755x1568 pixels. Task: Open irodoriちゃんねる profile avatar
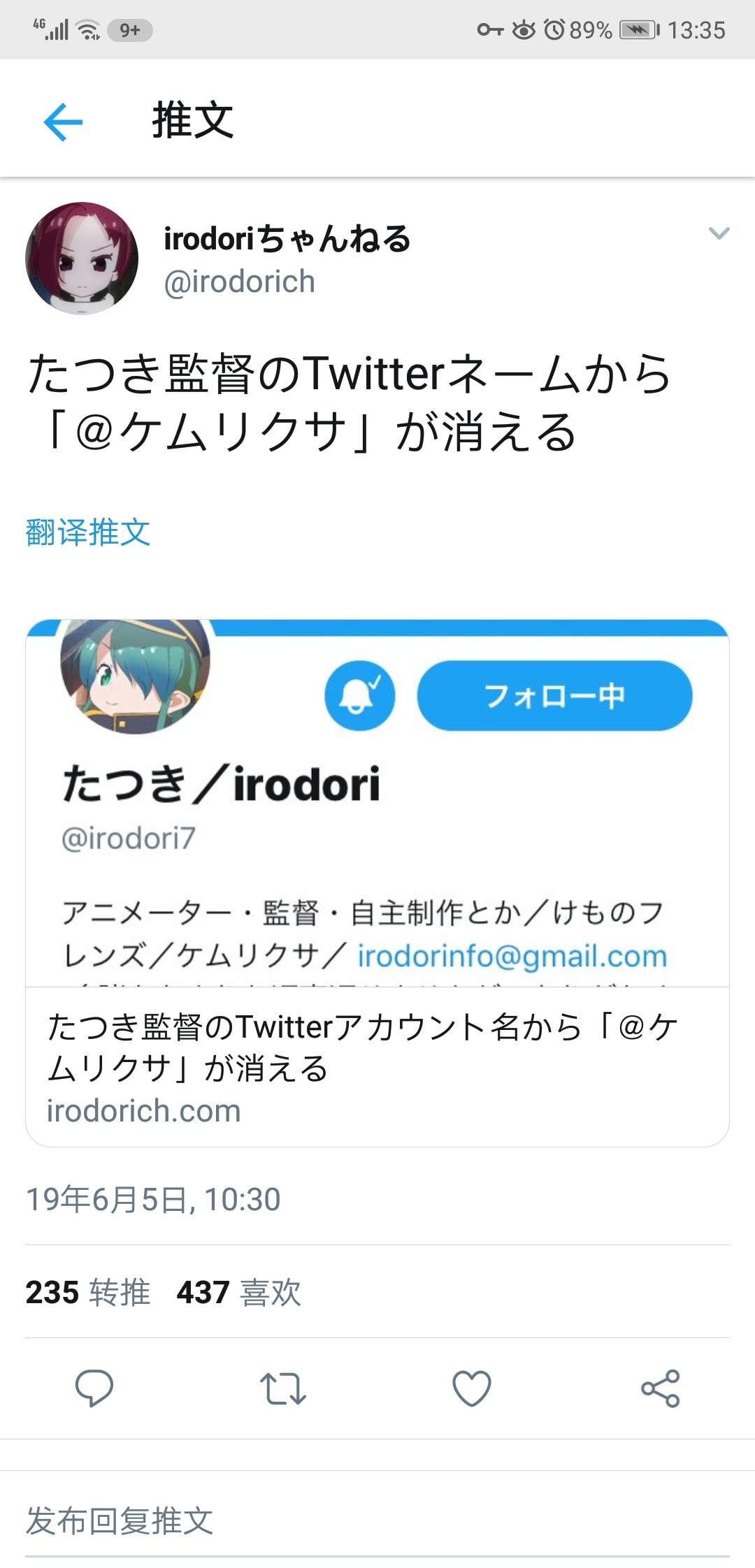tap(82, 259)
